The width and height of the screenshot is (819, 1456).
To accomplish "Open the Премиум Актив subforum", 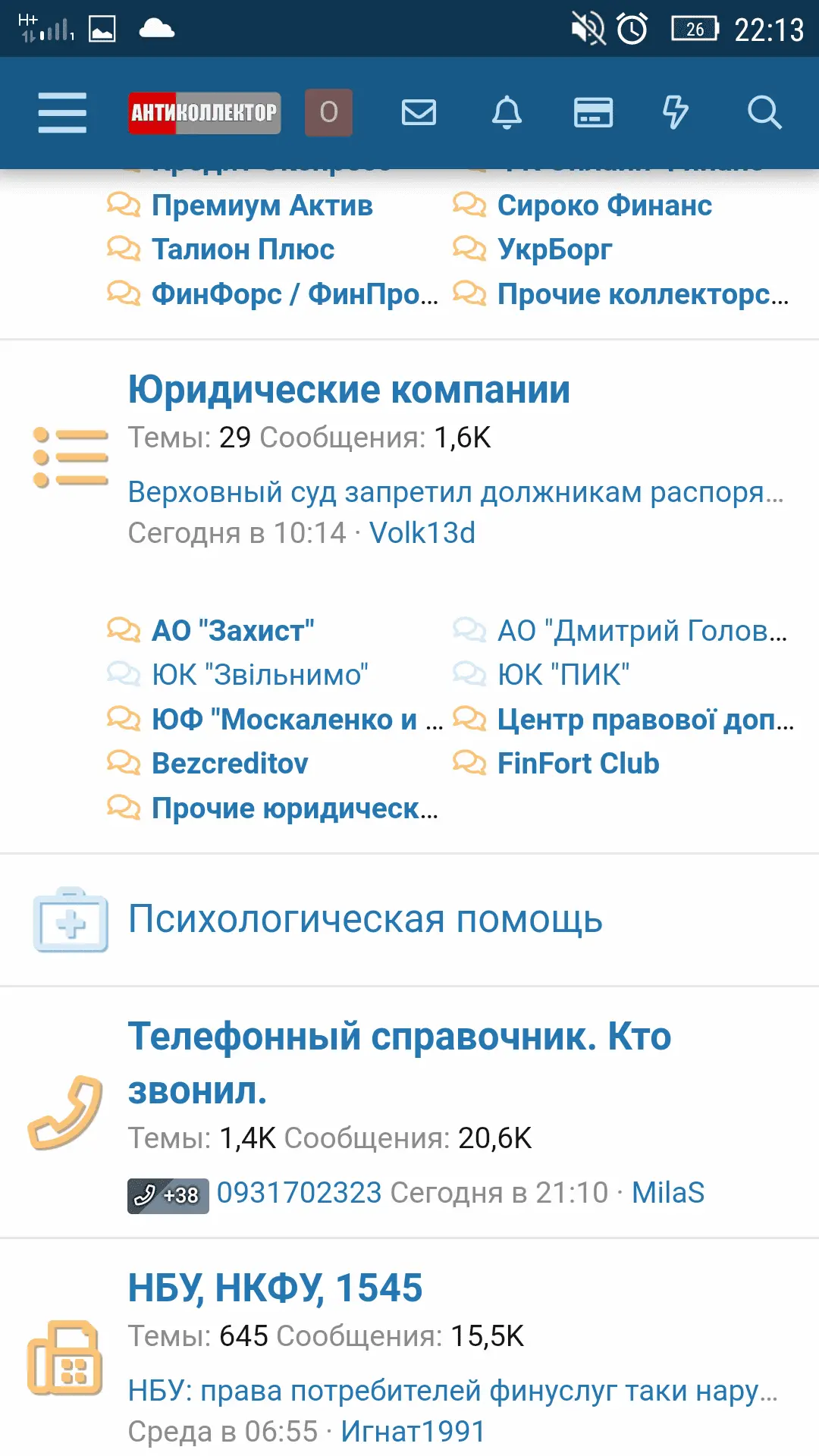I will pos(262,206).
